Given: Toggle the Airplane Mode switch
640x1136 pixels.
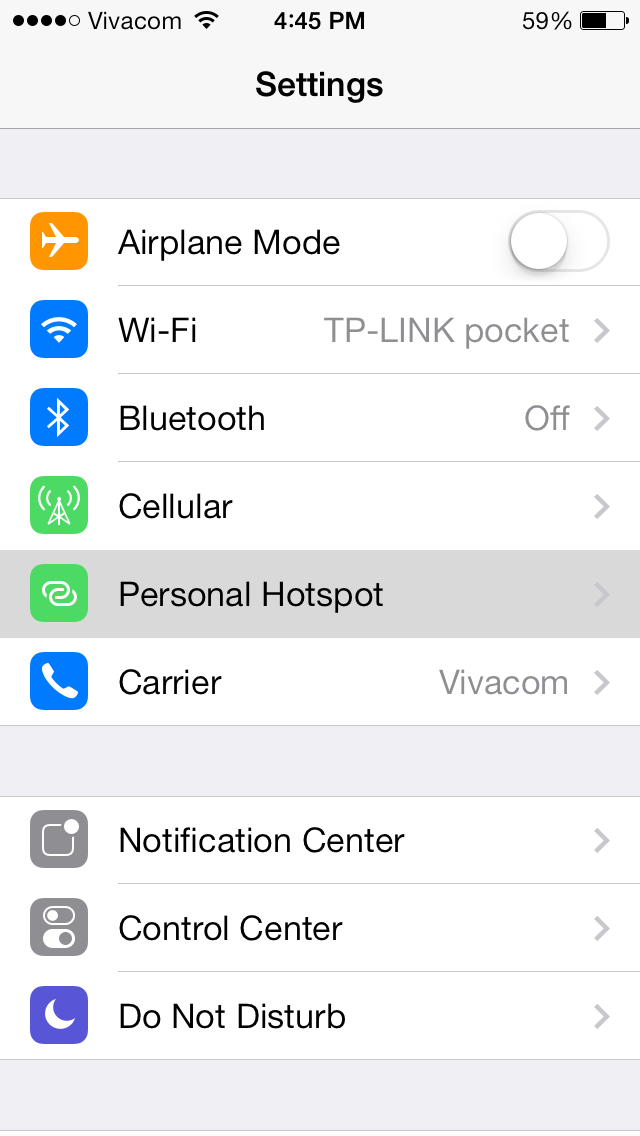Looking at the screenshot, I should click(558, 242).
